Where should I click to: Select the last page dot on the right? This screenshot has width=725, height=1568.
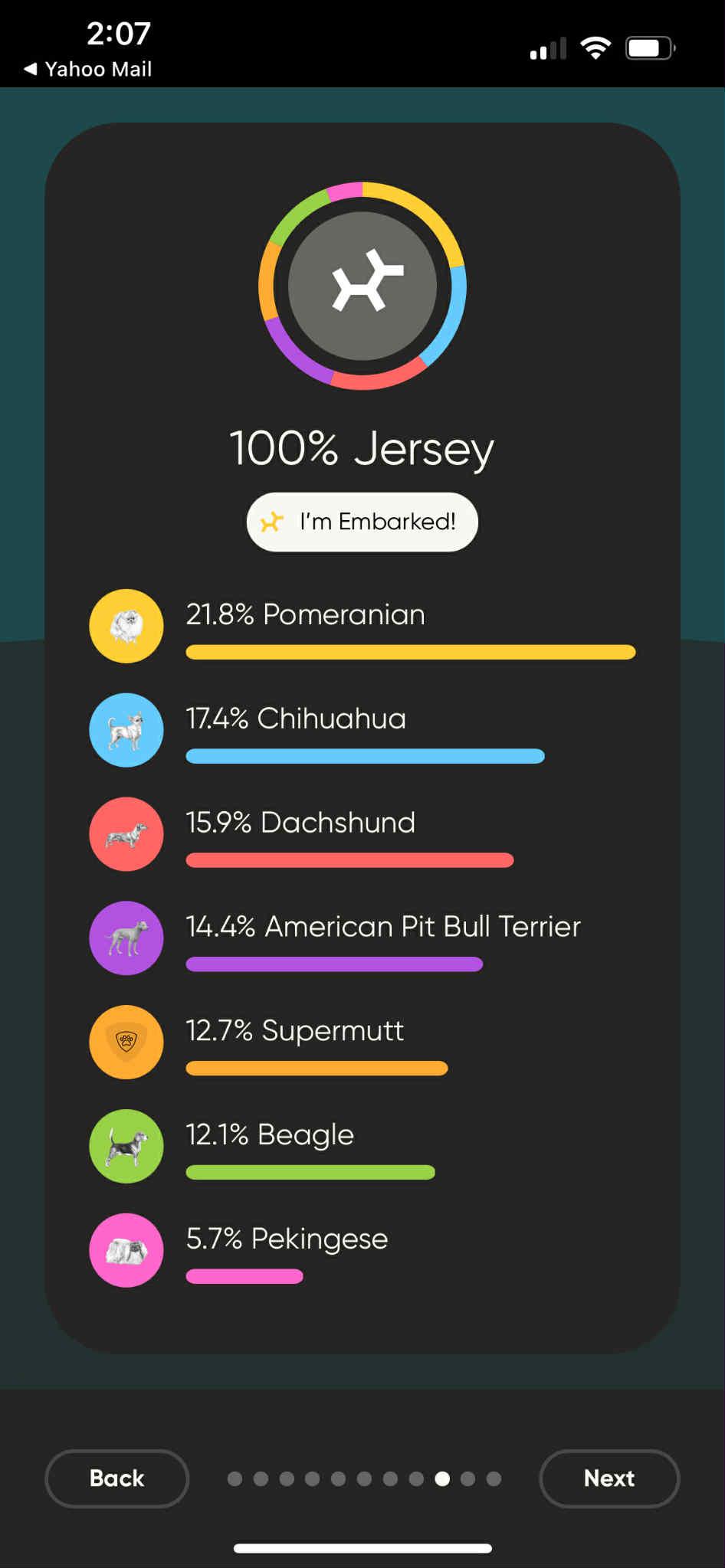point(491,1478)
